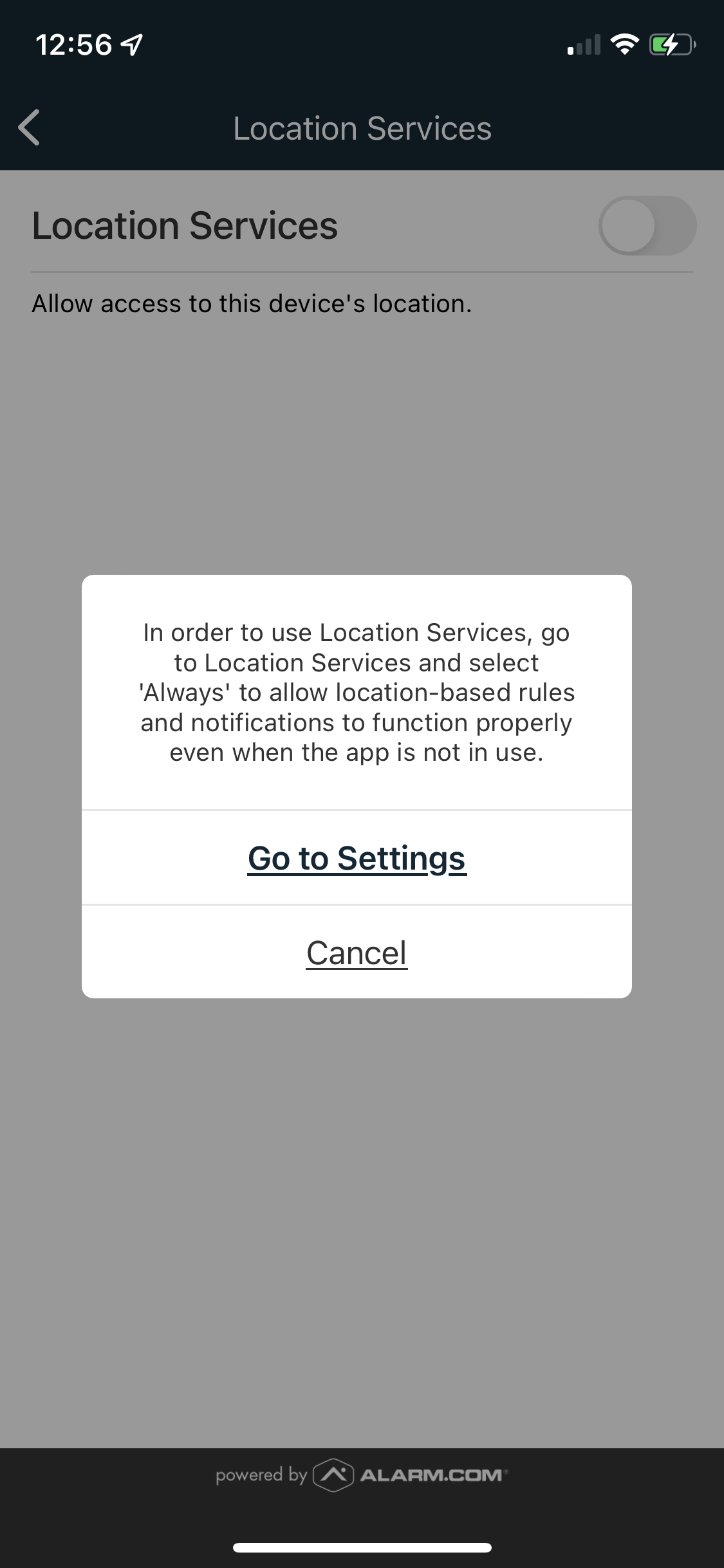Go back using the arrow icon
The height and width of the screenshot is (1568, 724).
[x=30, y=128]
